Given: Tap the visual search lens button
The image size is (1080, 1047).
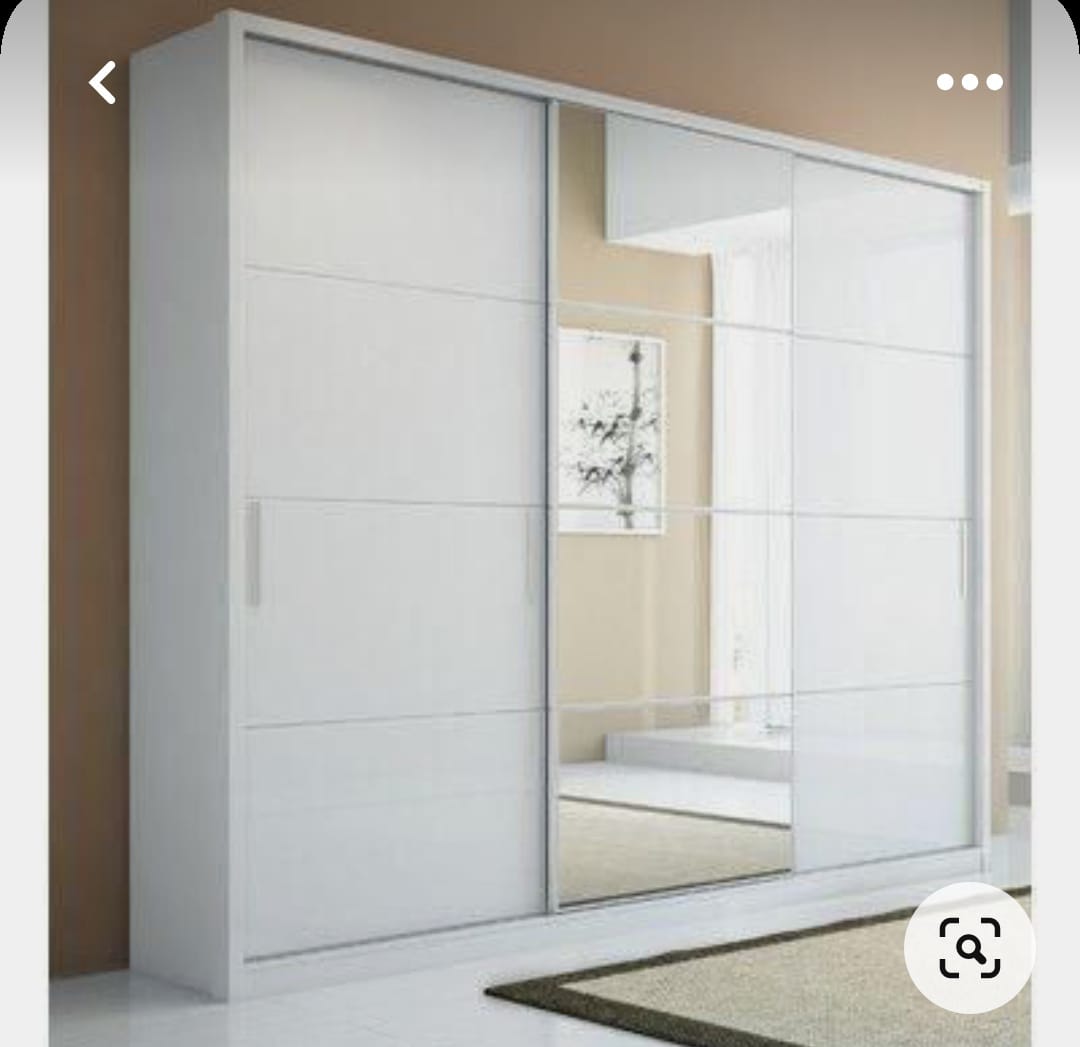Looking at the screenshot, I should click(x=969, y=946).
